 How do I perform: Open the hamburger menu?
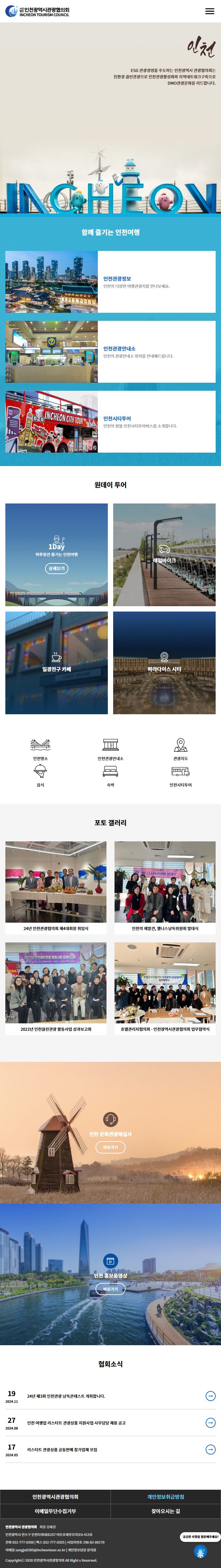click(x=209, y=11)
